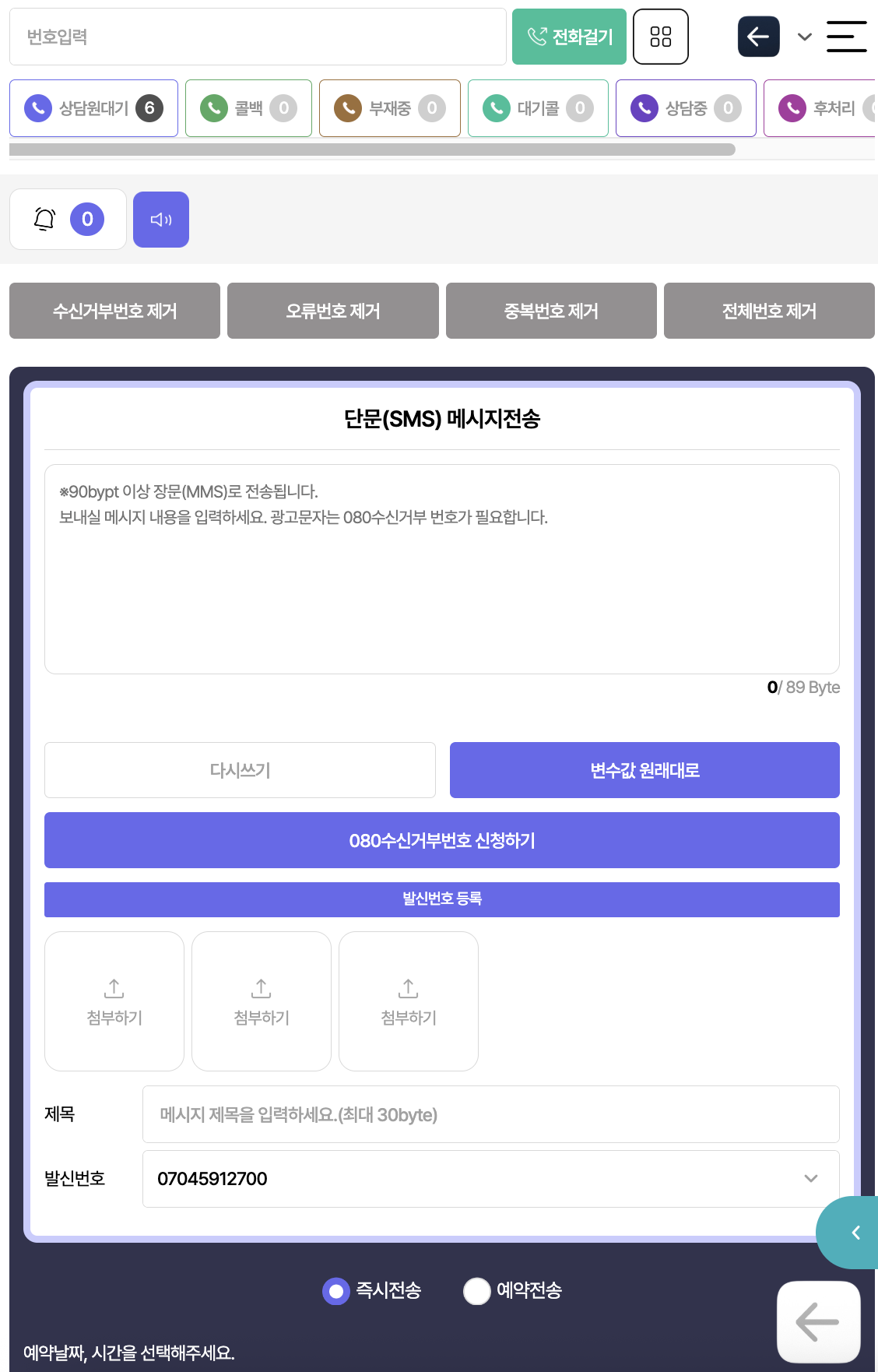Tap the 전화걸기 call button
Image resolution: width=878 pixels, height=1372 pixels.
coord(569,37)
